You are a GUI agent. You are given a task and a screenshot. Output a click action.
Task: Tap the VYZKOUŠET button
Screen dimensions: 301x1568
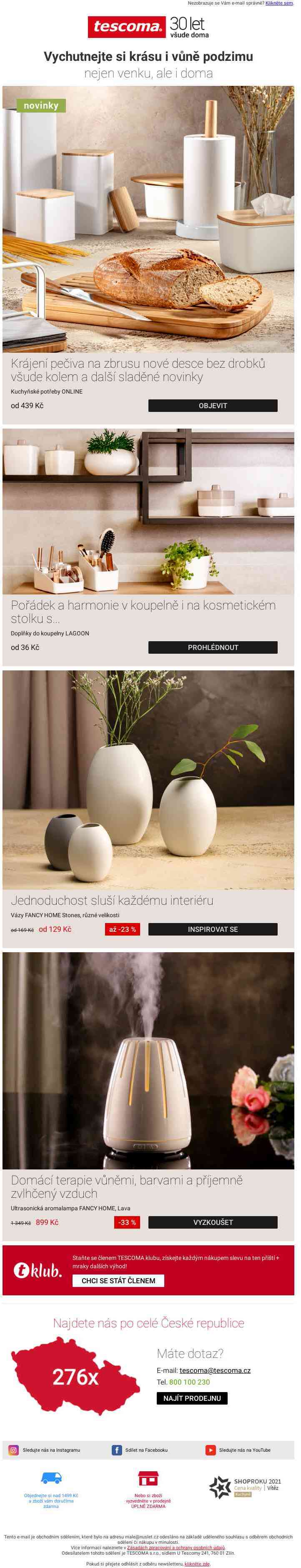[213, 1222]
